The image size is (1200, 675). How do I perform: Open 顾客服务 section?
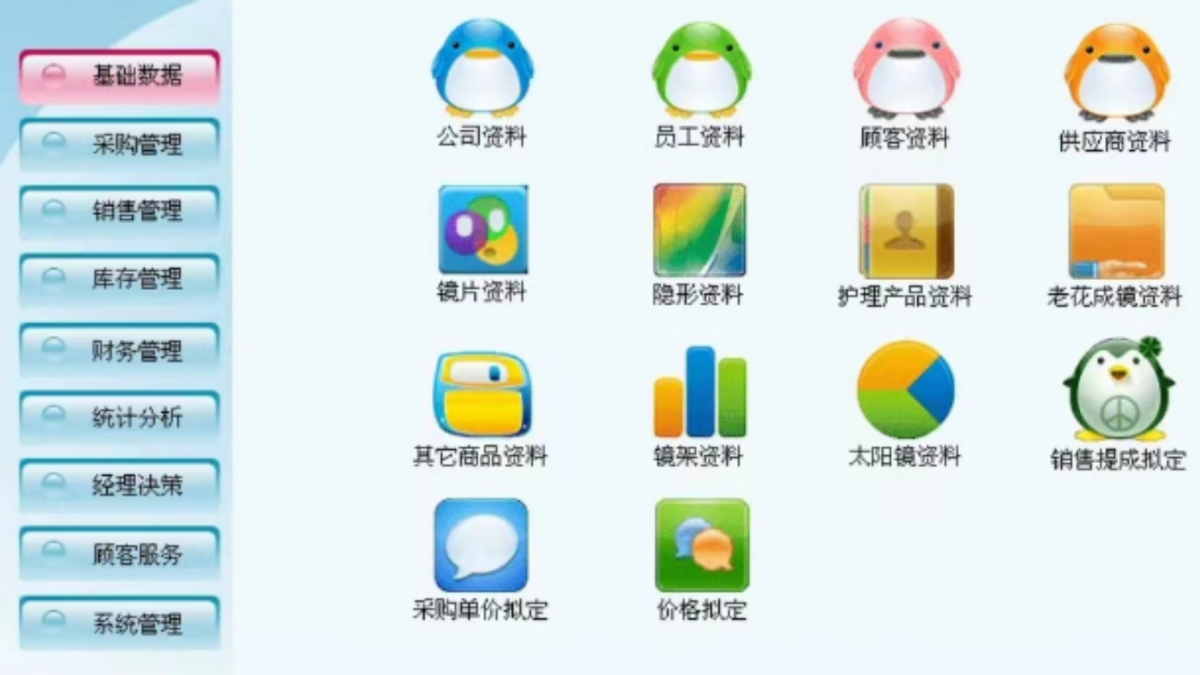(x=119, y=553)
